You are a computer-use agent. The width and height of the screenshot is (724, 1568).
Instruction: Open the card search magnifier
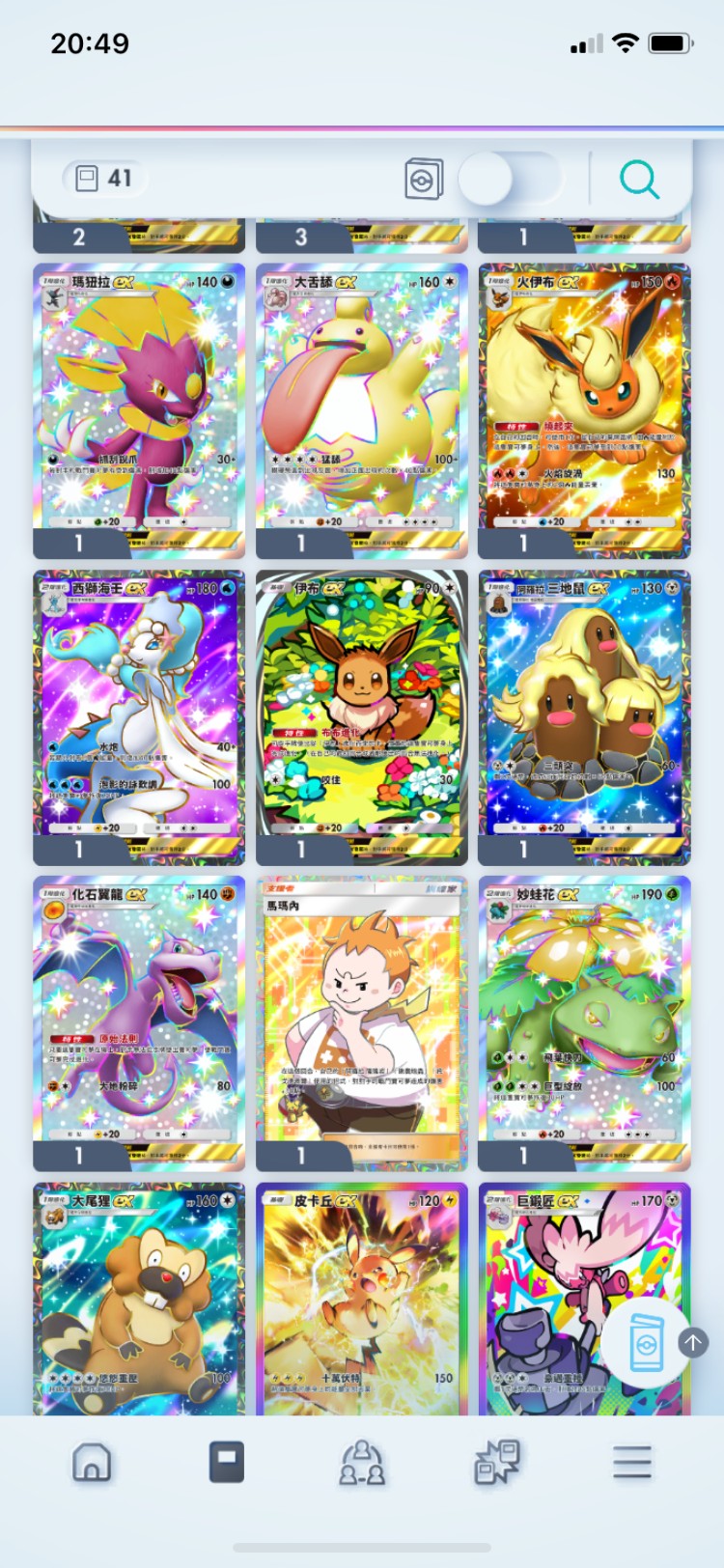(639, 180)
